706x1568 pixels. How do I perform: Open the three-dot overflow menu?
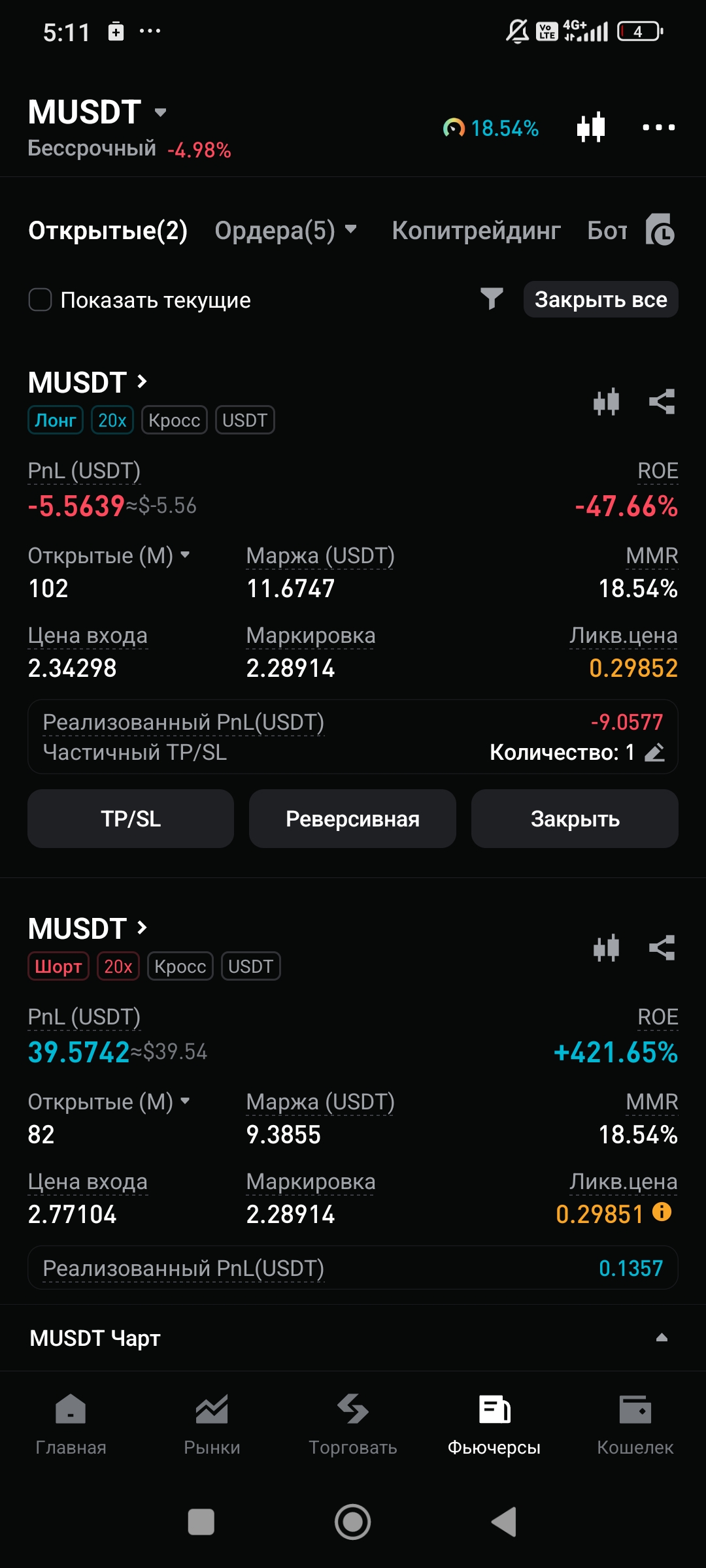pos(658,127)
